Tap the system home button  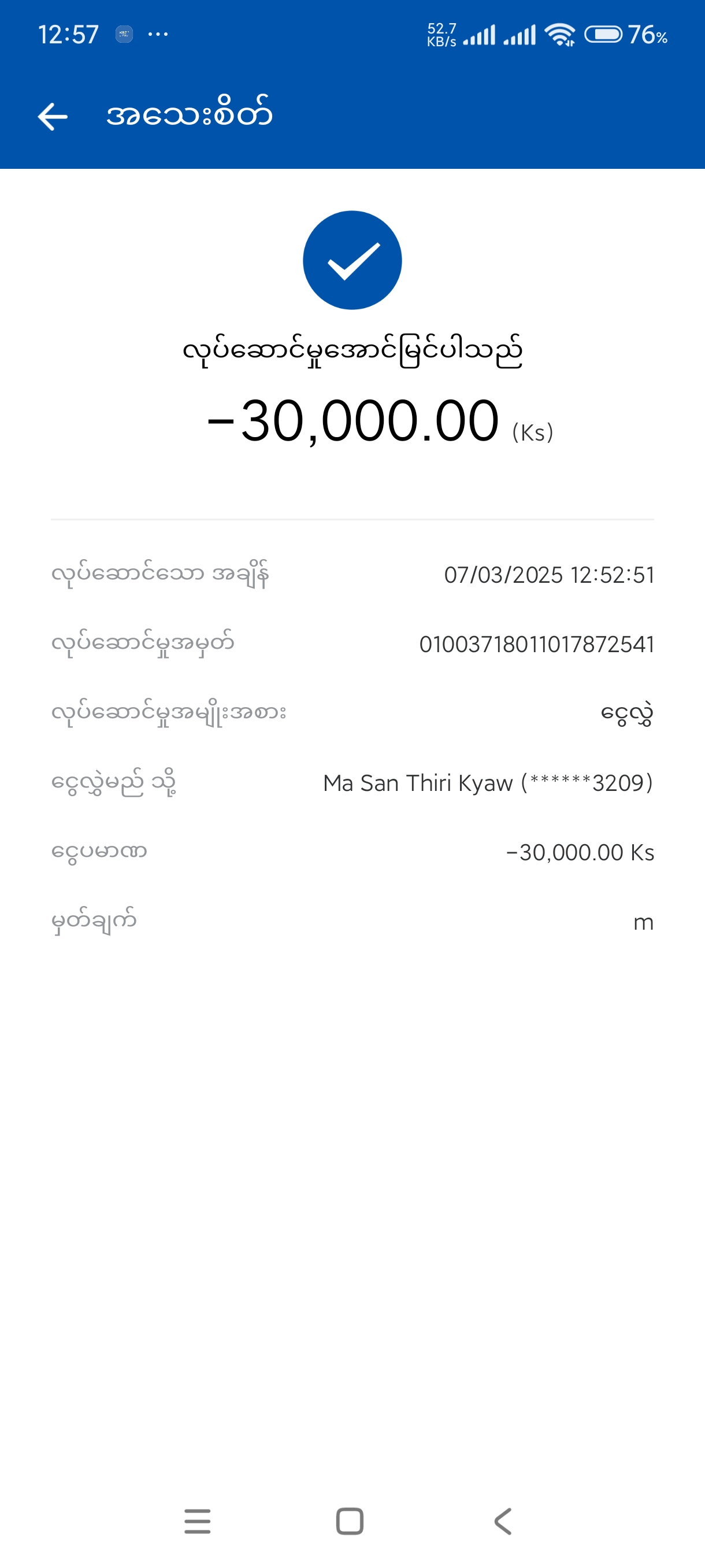(350, 1521)
